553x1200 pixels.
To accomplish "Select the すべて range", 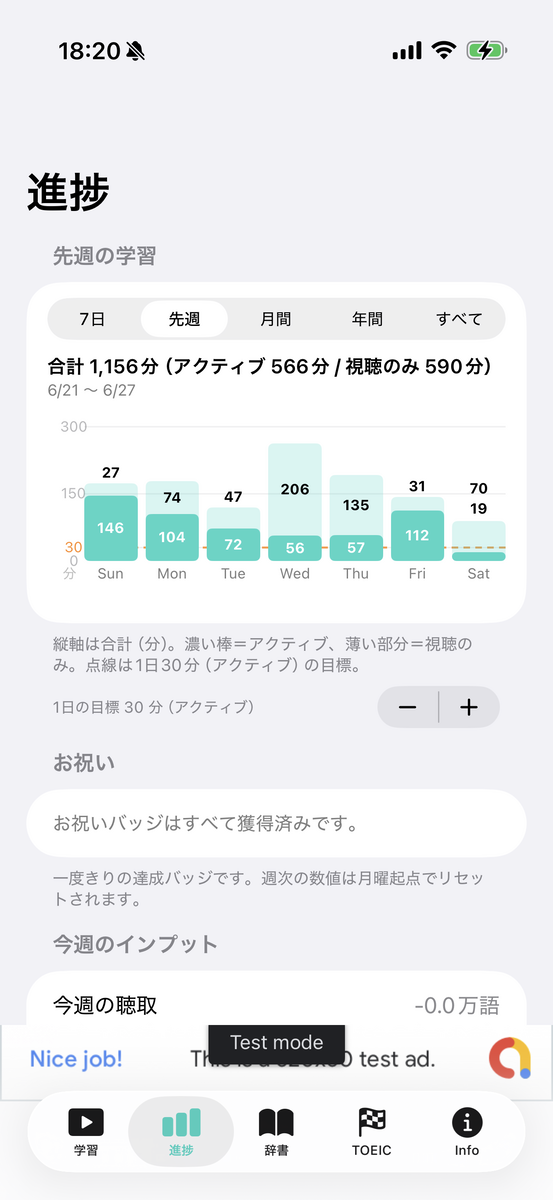I will 459,319.
